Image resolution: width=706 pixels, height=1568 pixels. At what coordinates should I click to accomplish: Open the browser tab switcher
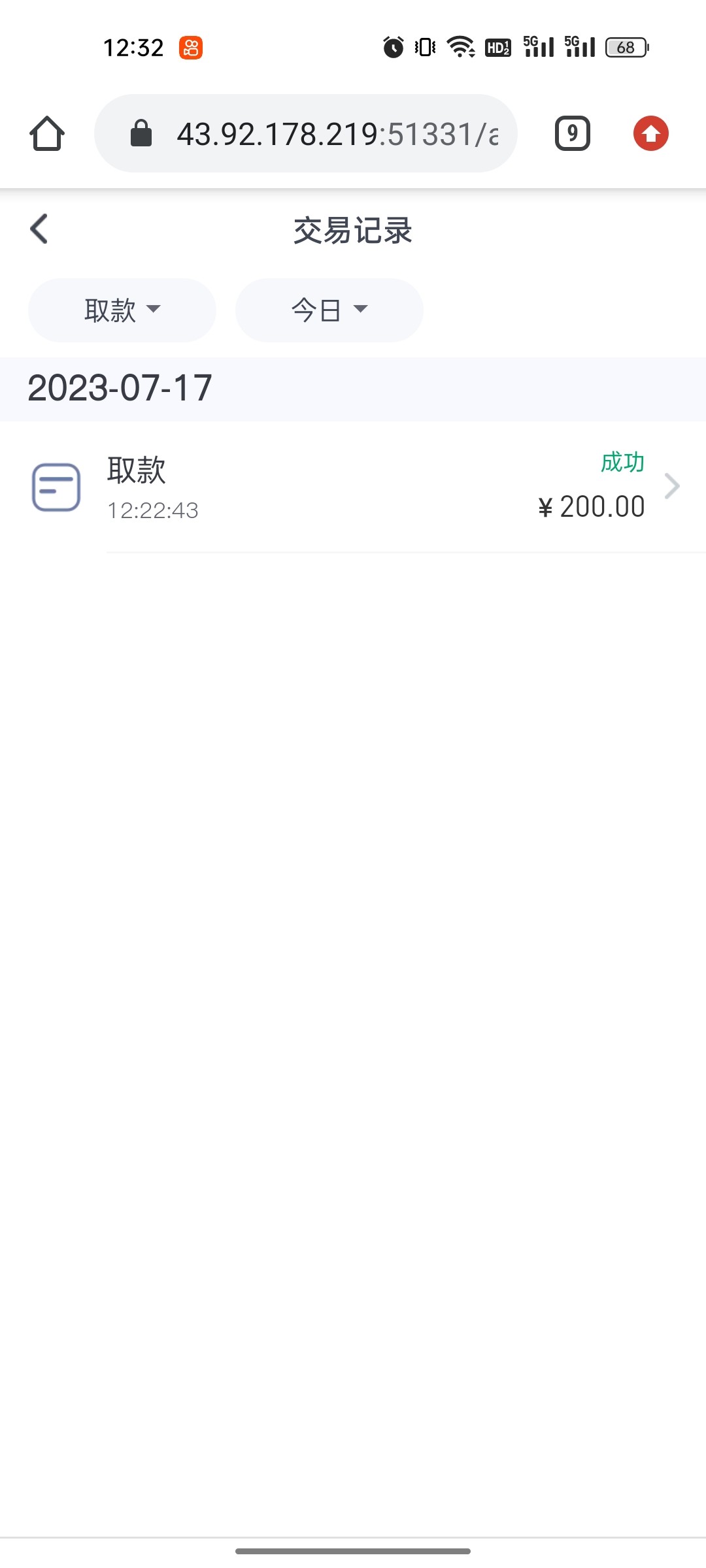(572, 134)
